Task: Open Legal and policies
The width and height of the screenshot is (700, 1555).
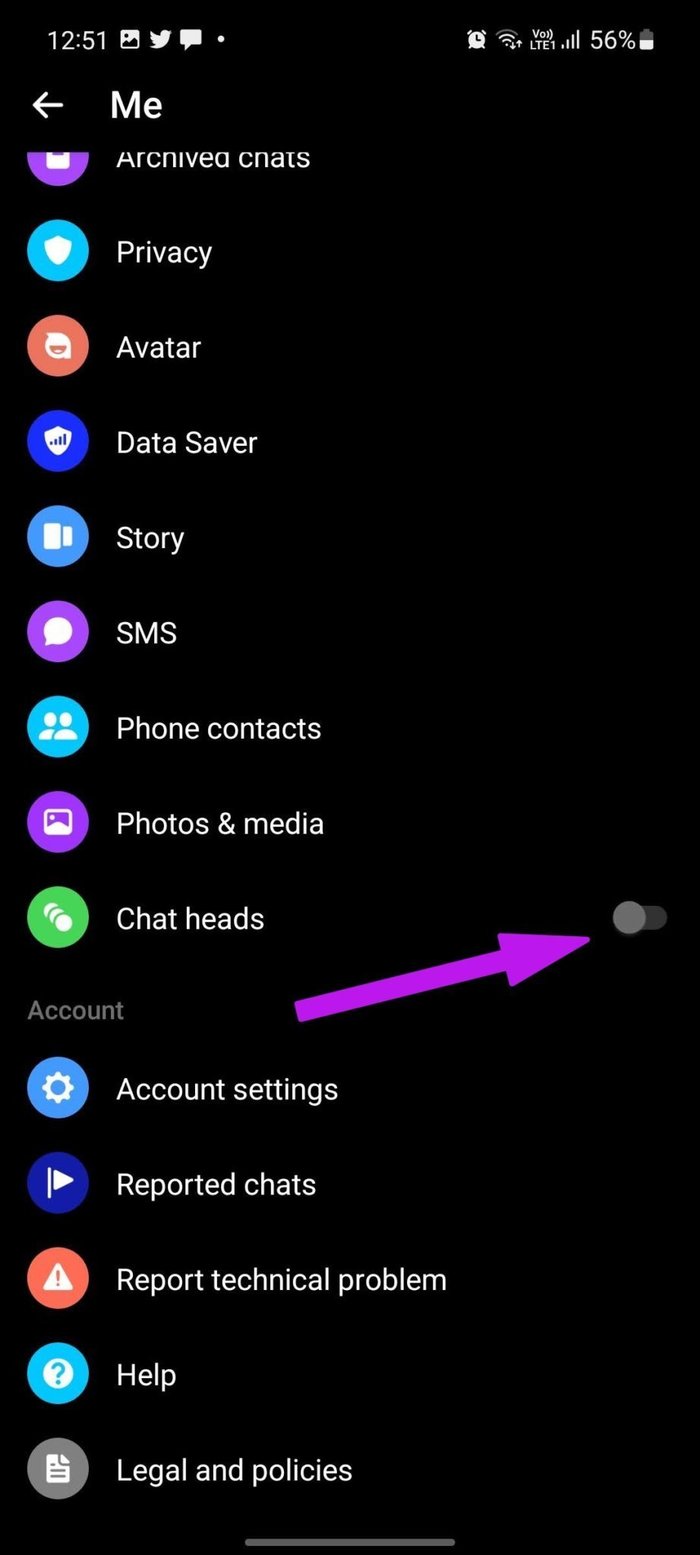Action: 350,1470
